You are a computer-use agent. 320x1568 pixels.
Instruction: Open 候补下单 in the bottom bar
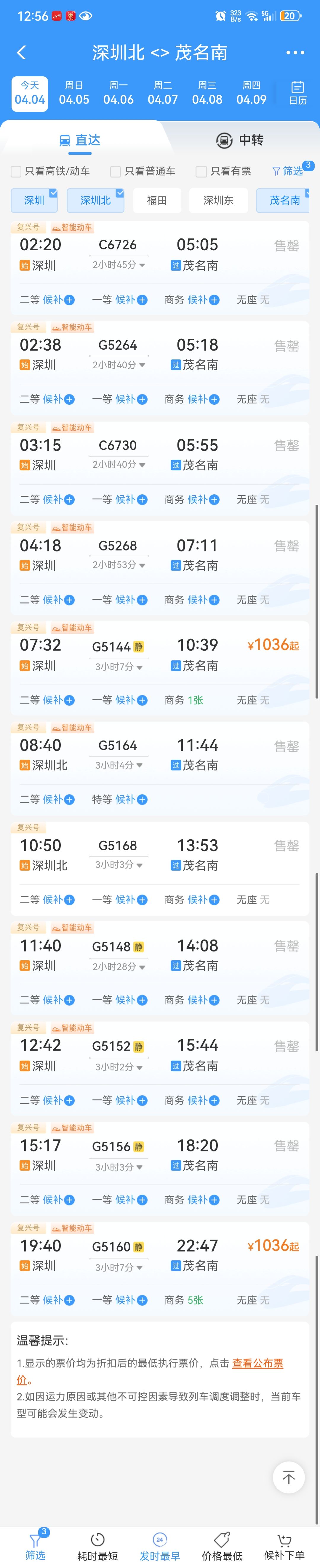pyautogui.click(x=284, y=1546)
